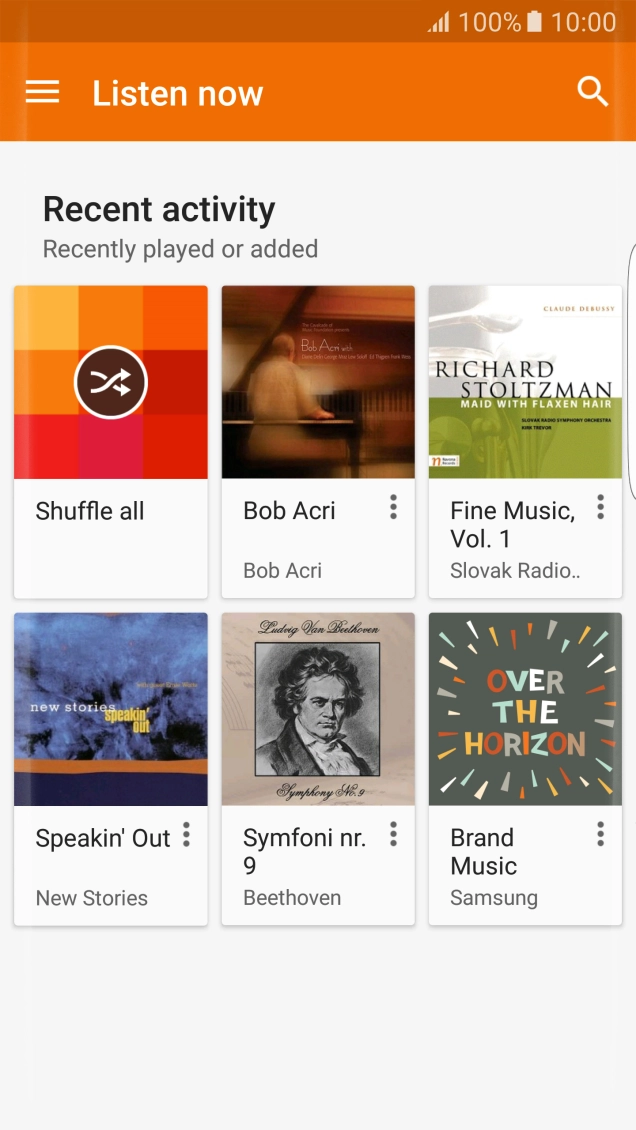
Task: Open Symfoni nr. 9 by Beethoven
Action: 318,709
